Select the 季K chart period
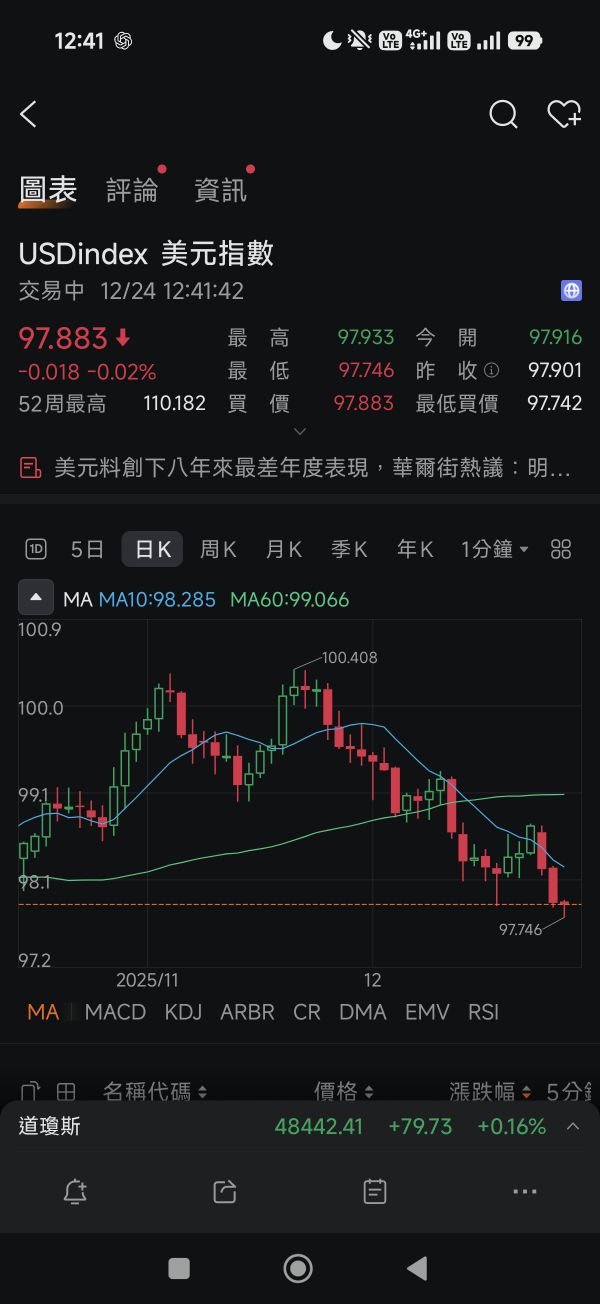This screenshot has height=1304, width=600. [349, 549]
